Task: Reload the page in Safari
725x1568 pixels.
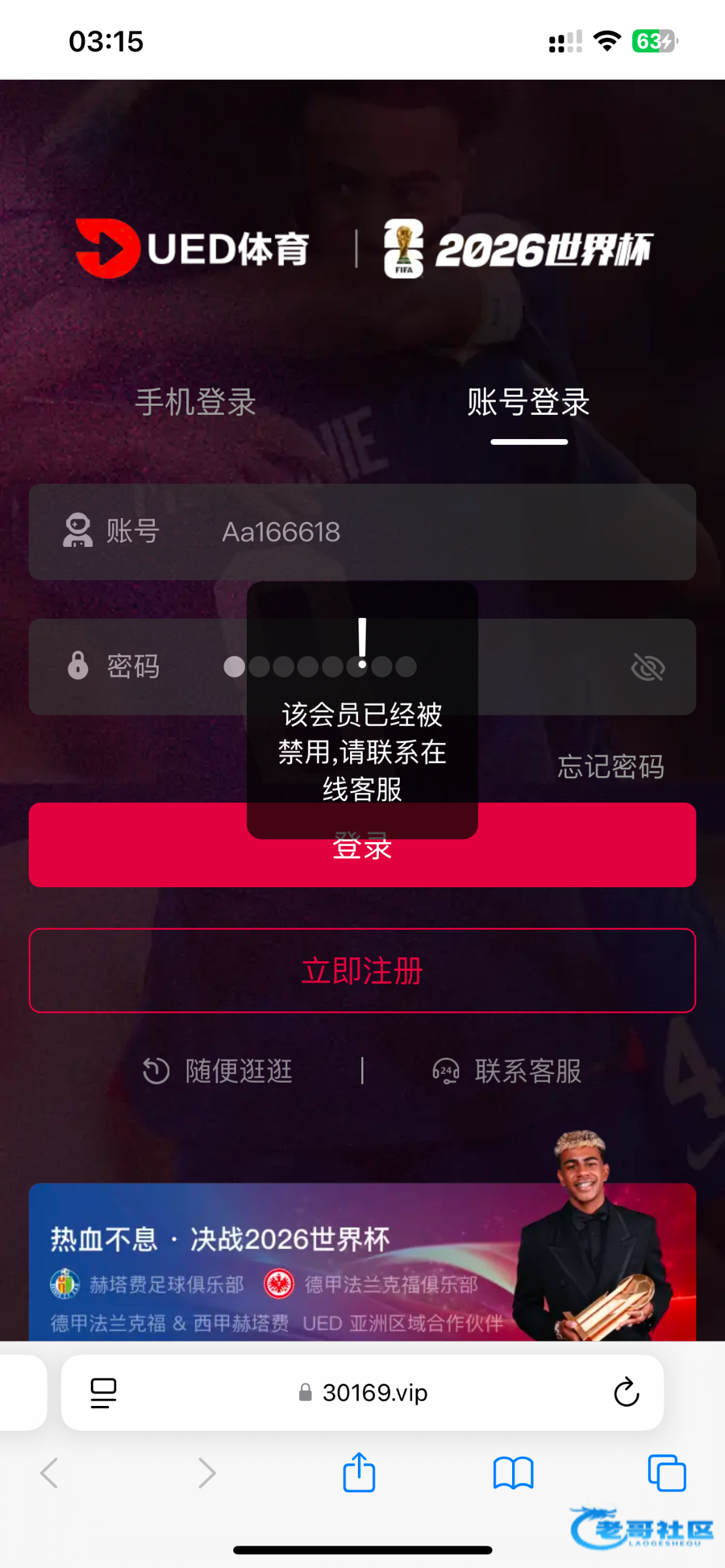Action: point(626,1392)
